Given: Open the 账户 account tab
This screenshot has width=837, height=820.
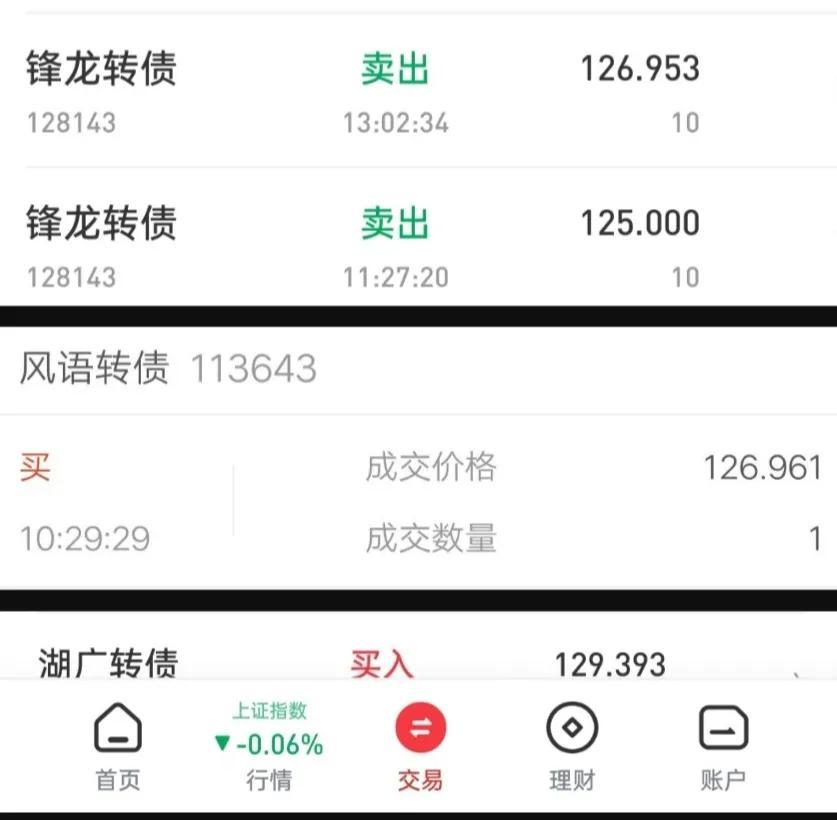Looking at the screenshot, I should pyautogui.click(x=723, y=747).
